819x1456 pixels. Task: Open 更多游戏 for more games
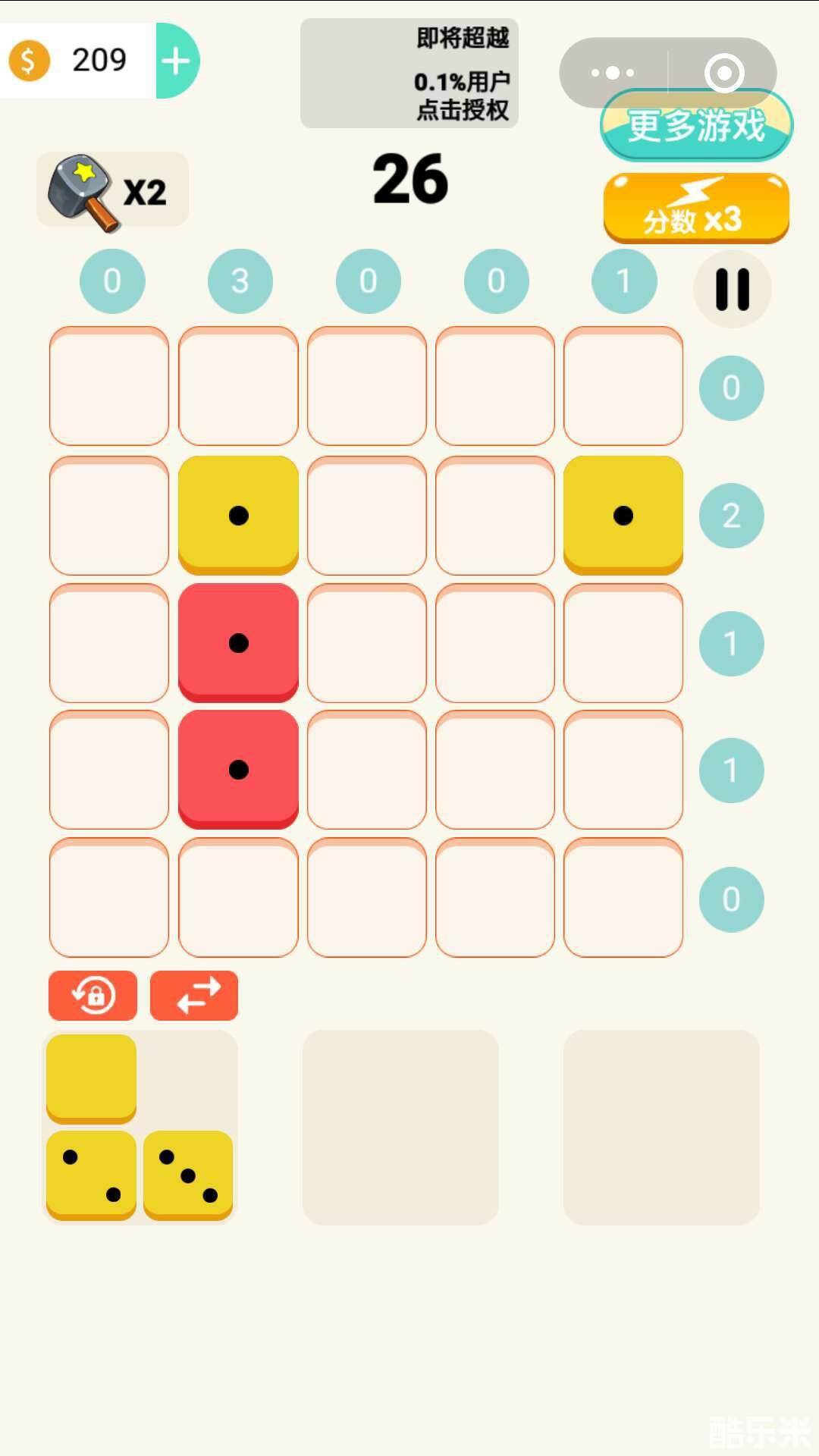[696, 127]
